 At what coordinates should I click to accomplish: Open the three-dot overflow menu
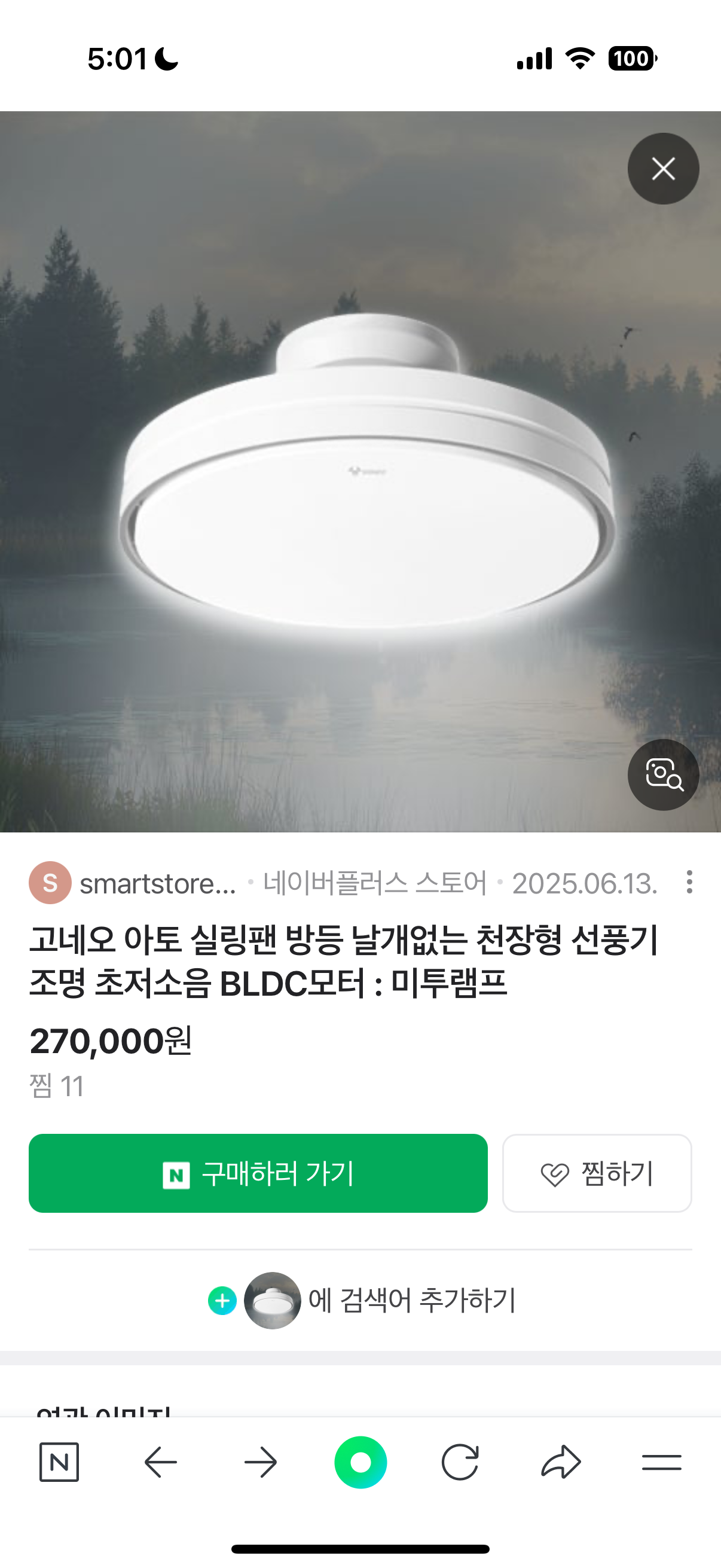pyautogui.click(x=689, y=882)
